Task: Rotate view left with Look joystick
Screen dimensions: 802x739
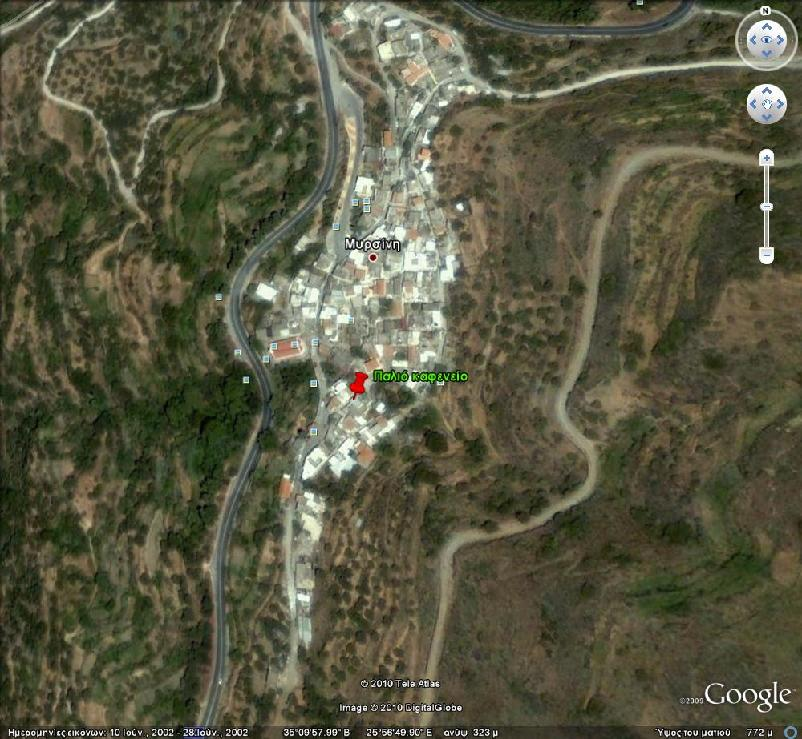Action: point(751,41)
